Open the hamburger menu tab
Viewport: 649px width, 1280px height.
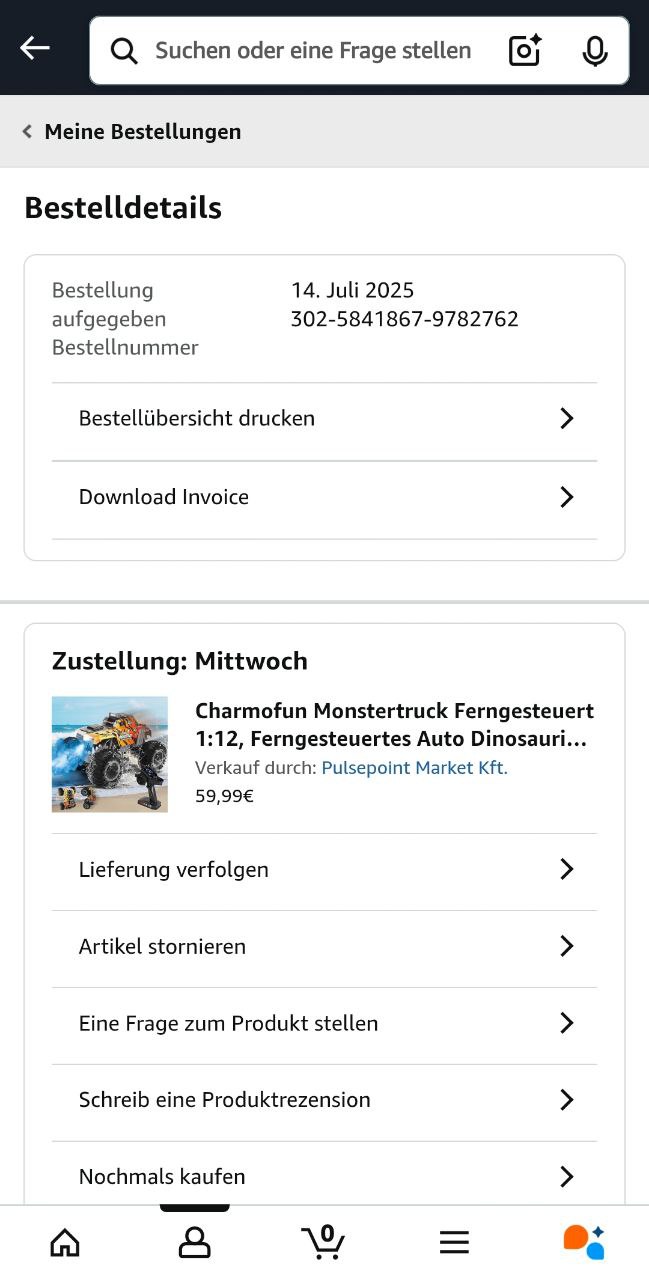[x=454, y=1242]
